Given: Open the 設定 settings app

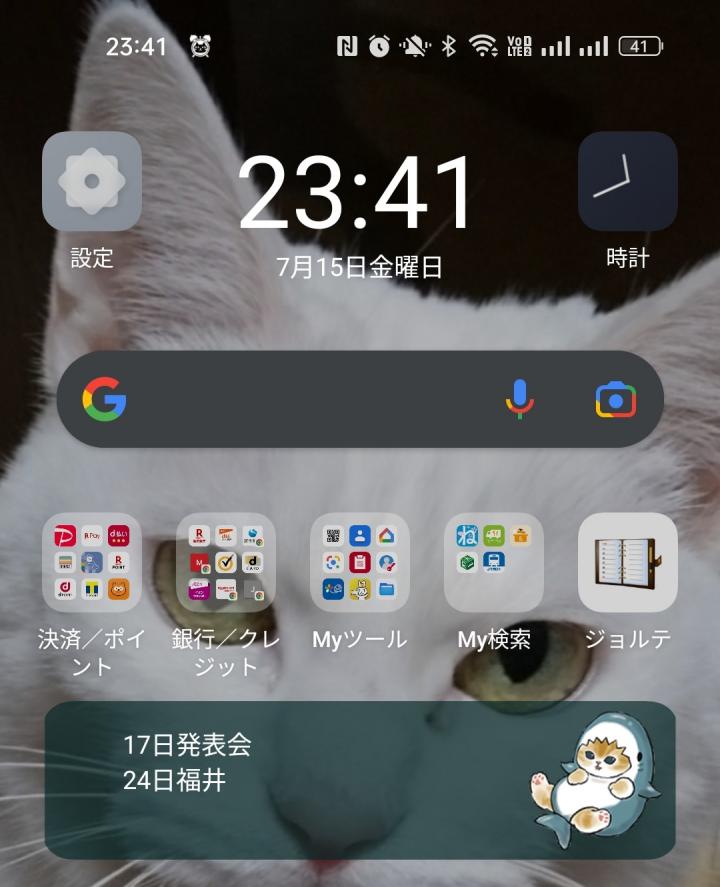Looking at the screenshot, I should (x=92, y=182).
